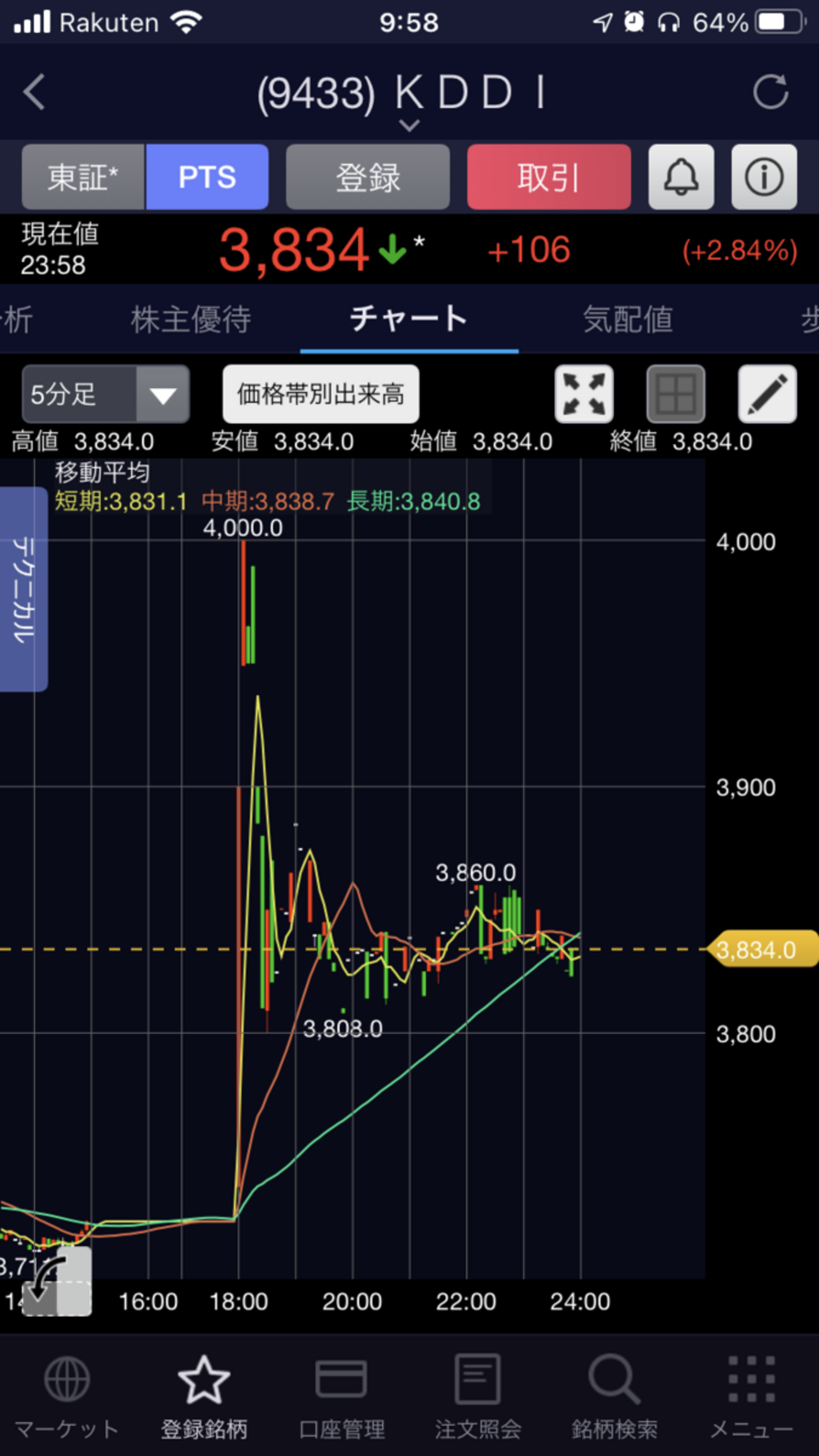Go back using the top-left arrow
This screenshot has height=1456, width=819.
(35, 92)
